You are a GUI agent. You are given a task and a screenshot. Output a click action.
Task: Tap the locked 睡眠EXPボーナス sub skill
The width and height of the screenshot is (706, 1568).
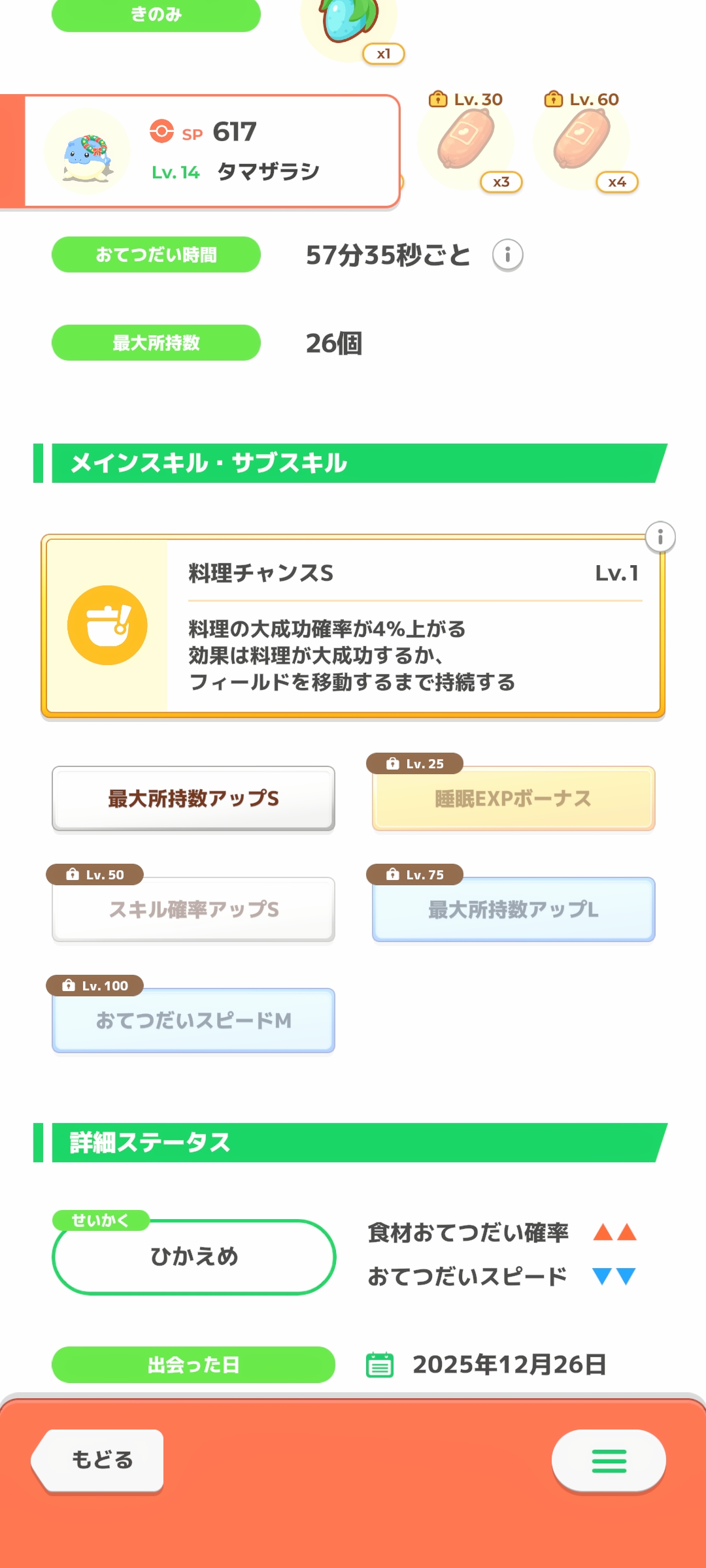coord(513,798)
